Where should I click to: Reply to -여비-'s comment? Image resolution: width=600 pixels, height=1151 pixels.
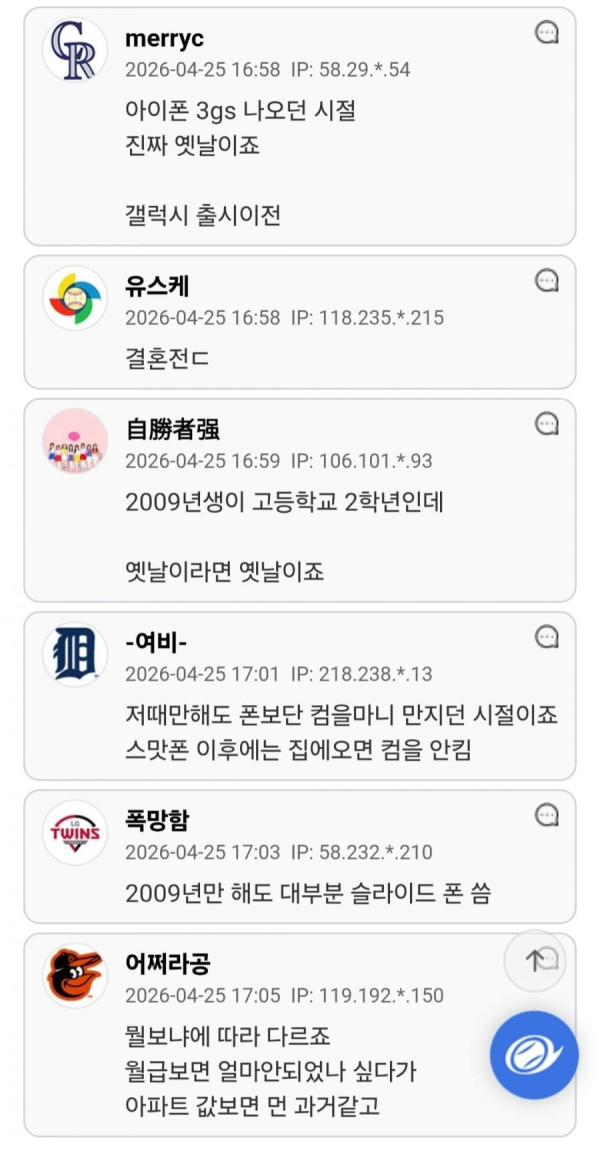click(547, 636)
